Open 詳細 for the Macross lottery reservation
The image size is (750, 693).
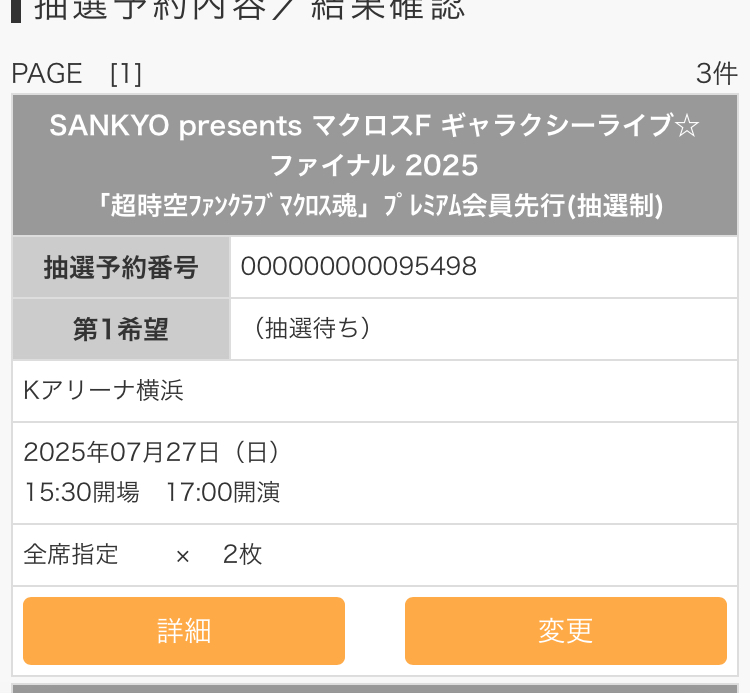(184, 631)
